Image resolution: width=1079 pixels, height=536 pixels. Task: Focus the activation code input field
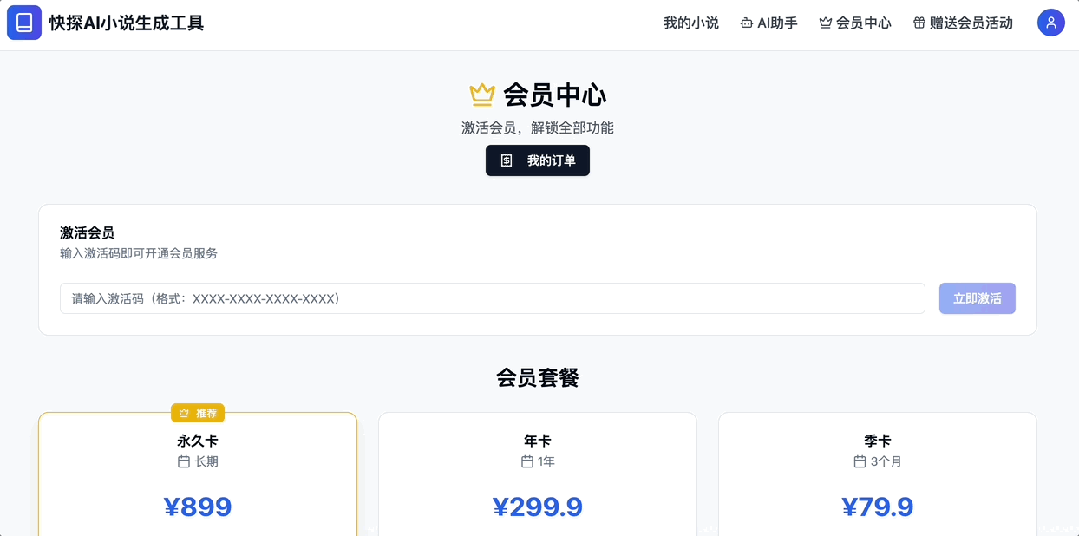[492, 298]
